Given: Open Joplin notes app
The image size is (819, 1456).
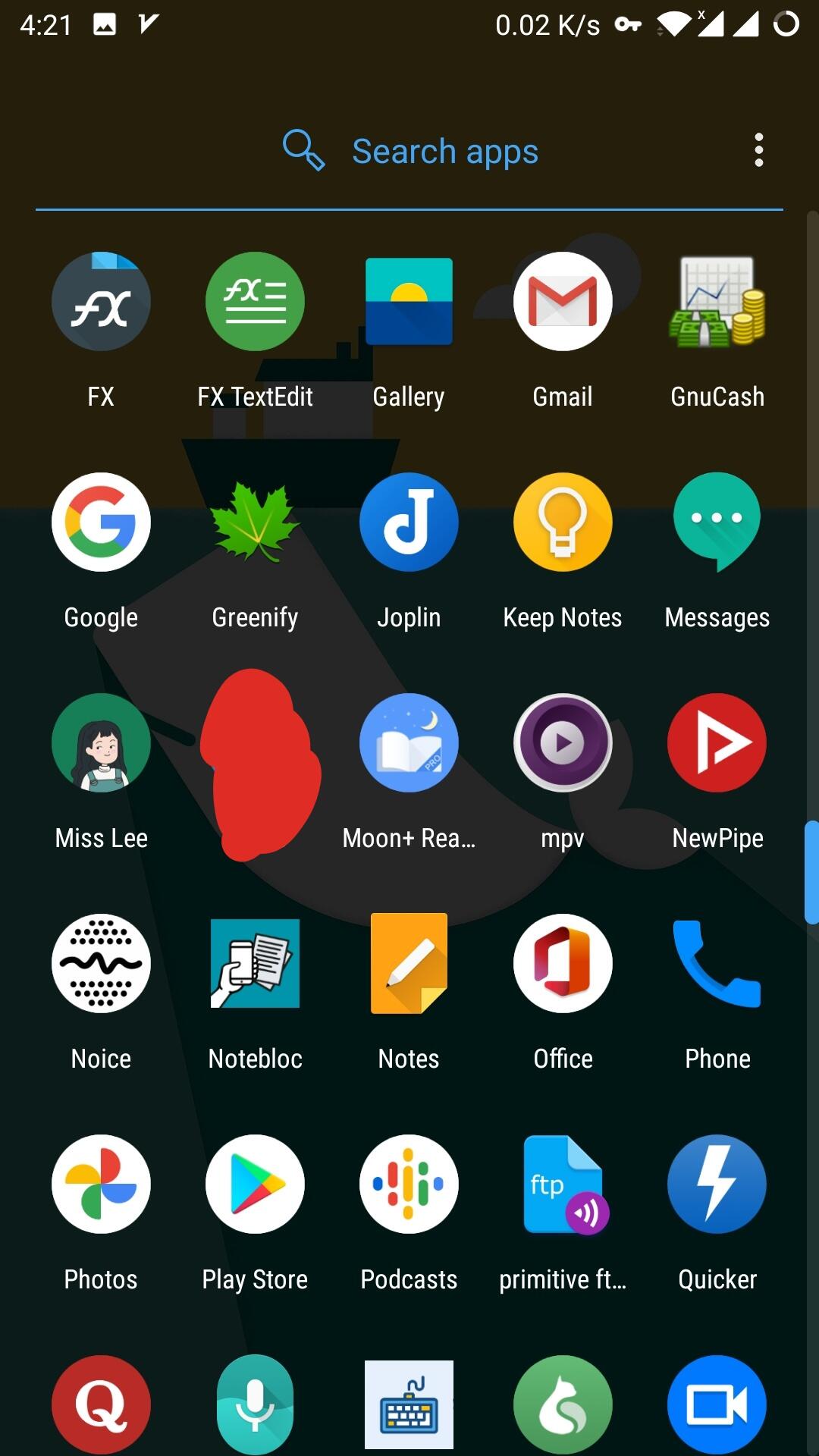Looking at the screenshot, I should click(409, 522).
